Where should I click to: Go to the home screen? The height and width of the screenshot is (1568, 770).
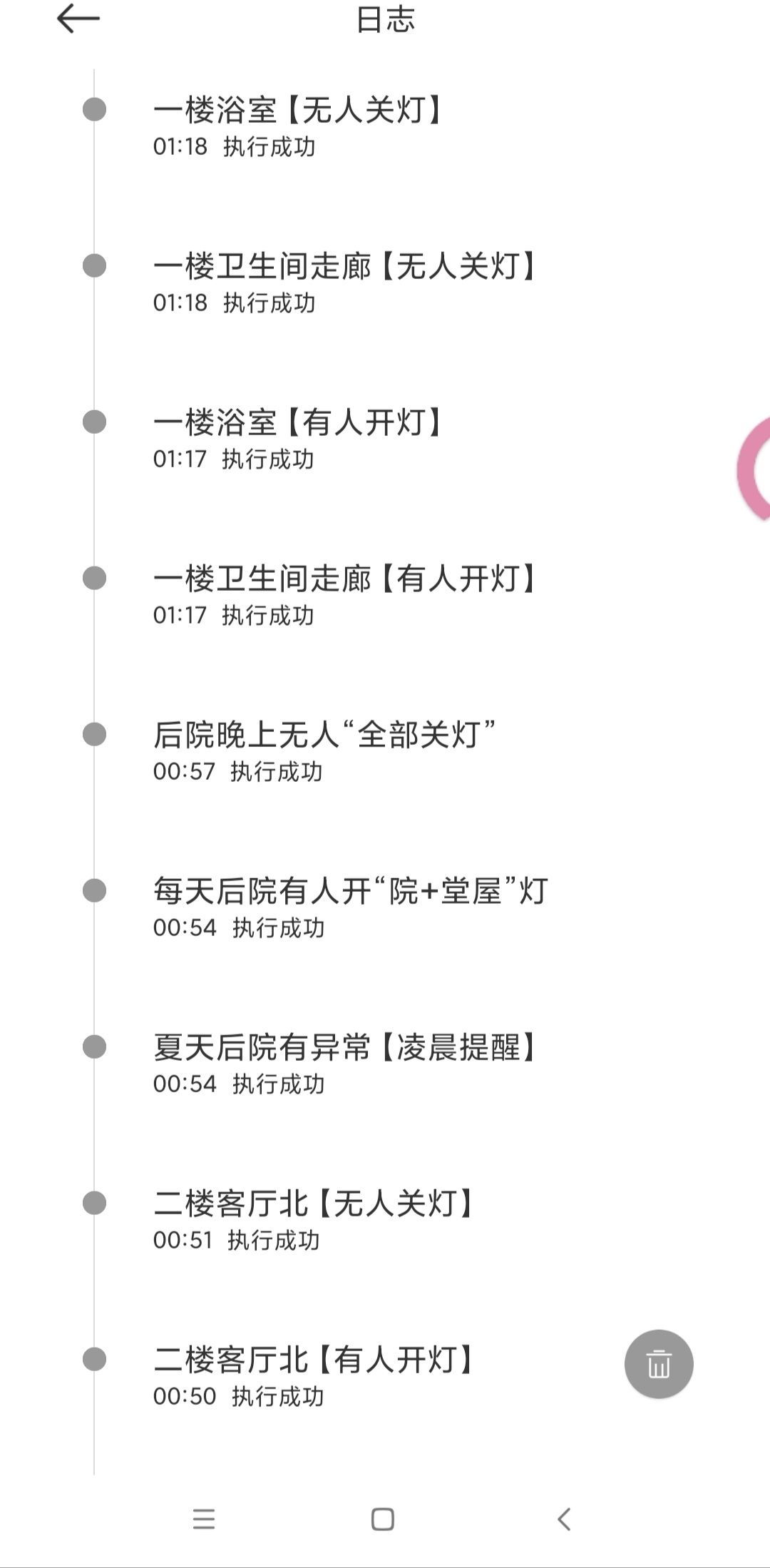pos(383,1519)
